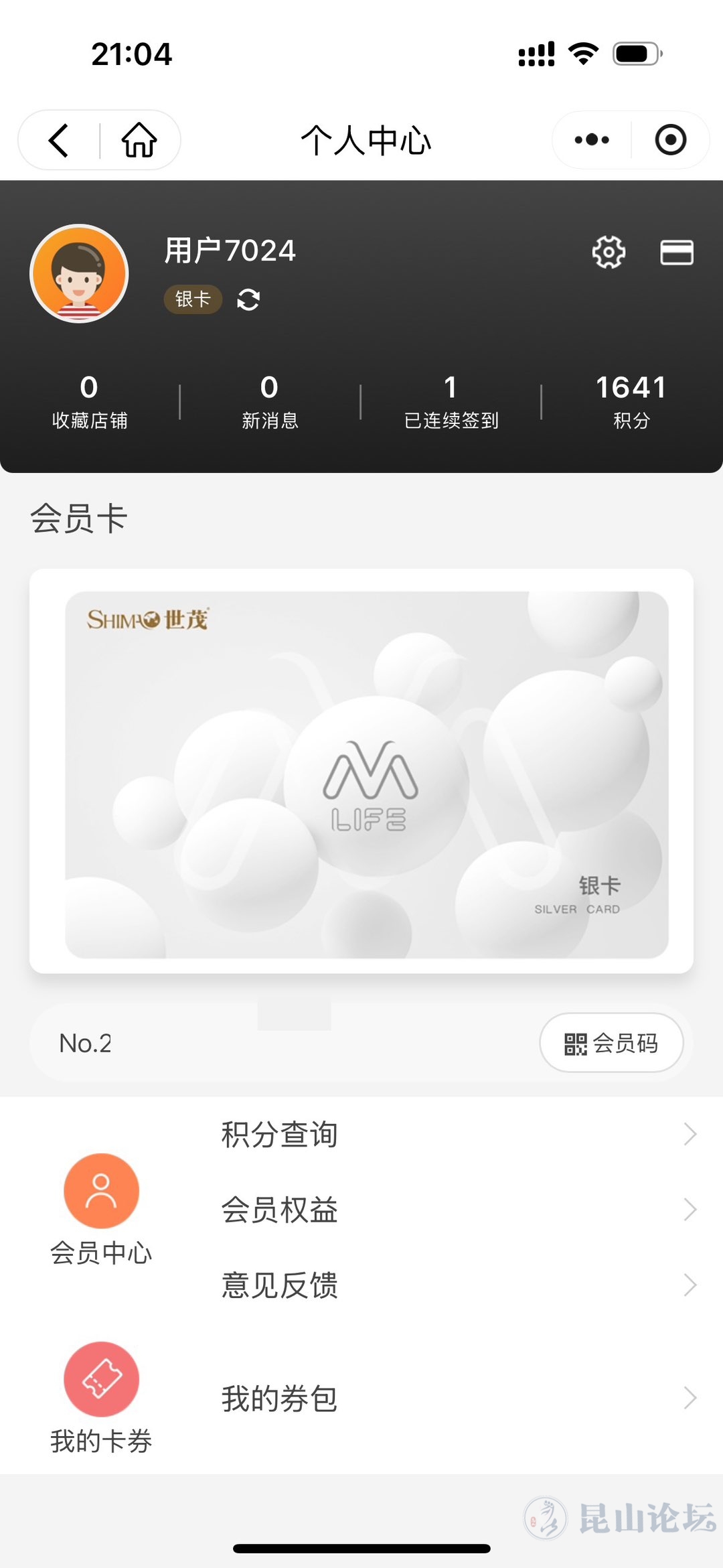View 会员权益 member benefits

(455, 1210)
